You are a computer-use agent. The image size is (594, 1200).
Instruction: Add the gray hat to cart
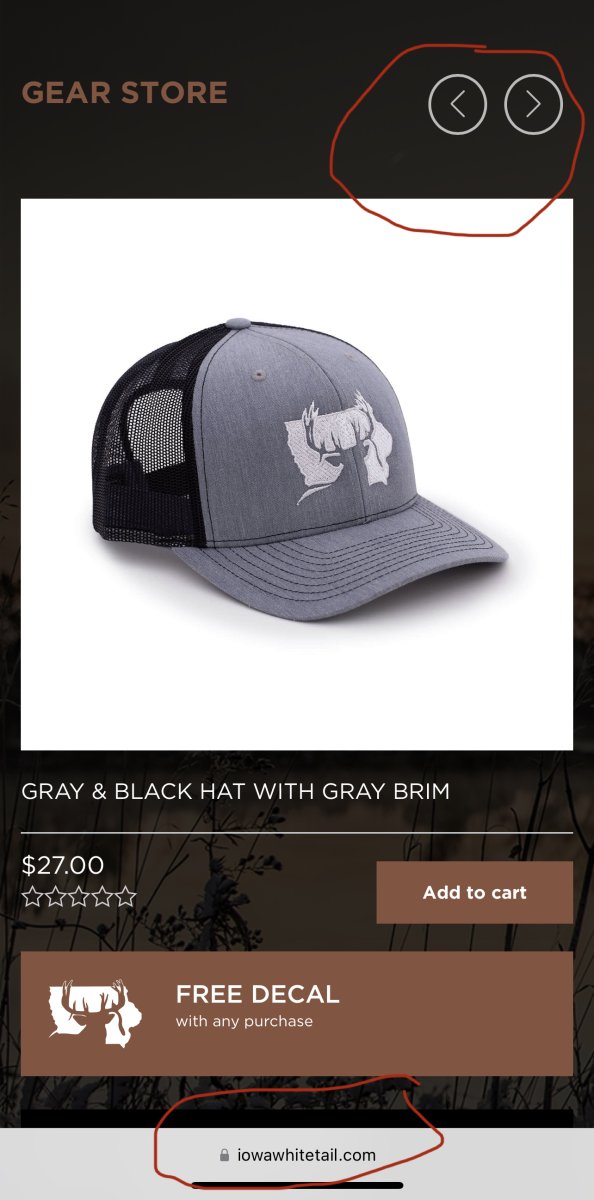point(474,892)
